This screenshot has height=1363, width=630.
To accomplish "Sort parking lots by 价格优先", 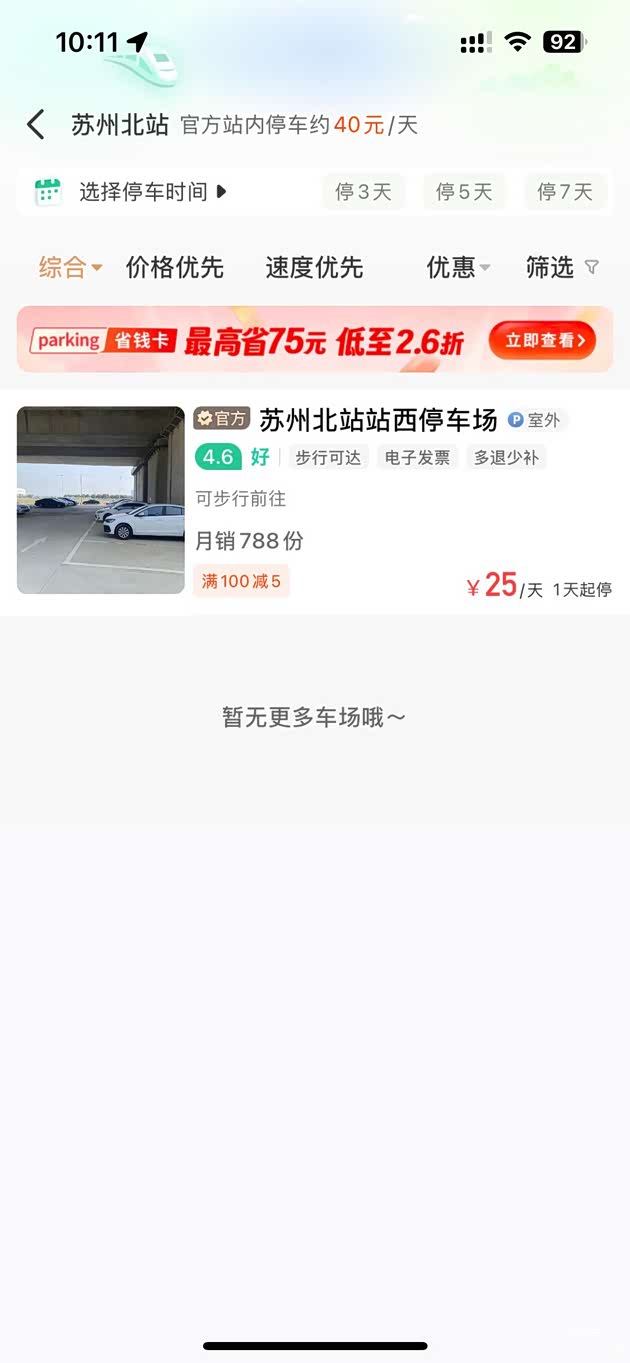I will pos(175,267).
